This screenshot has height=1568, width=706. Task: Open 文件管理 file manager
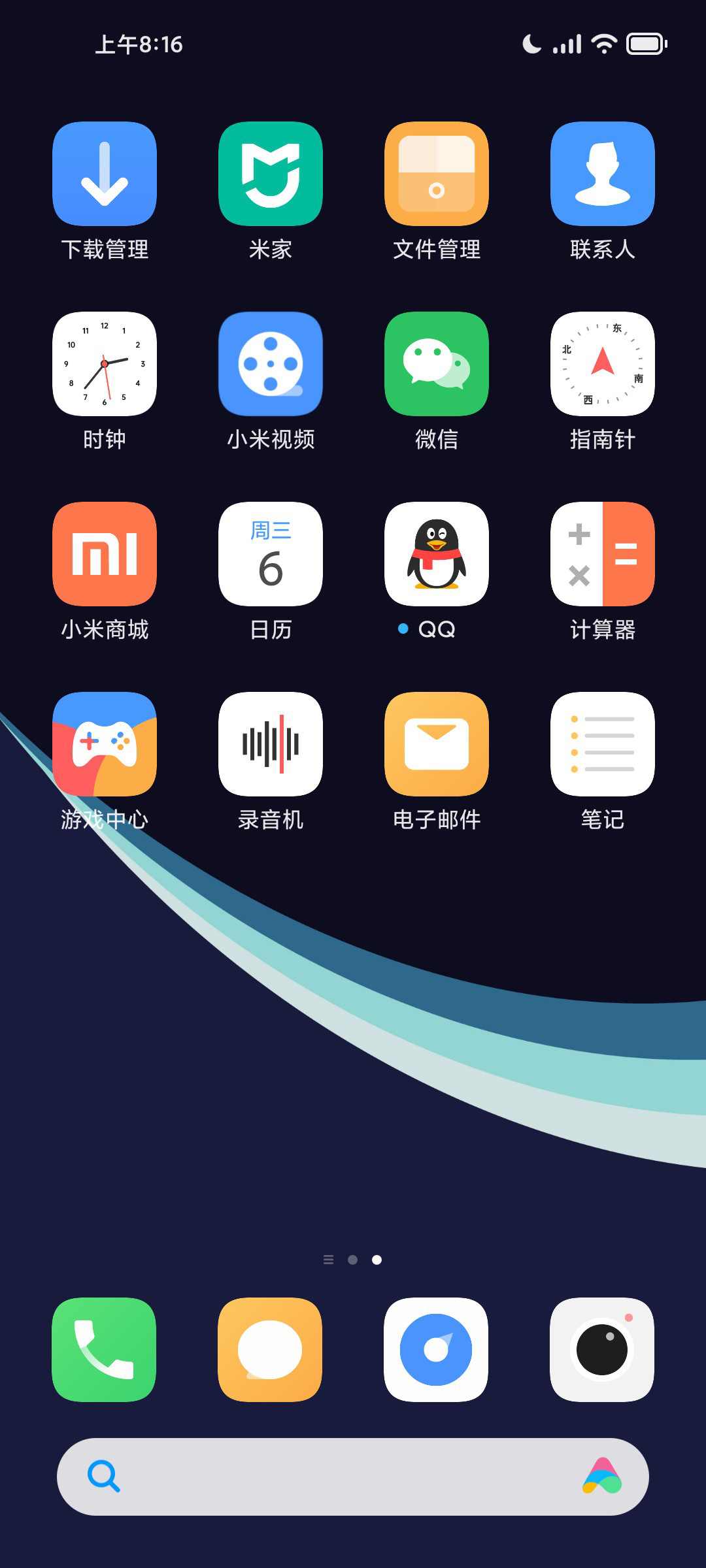[x=437, y=174]
